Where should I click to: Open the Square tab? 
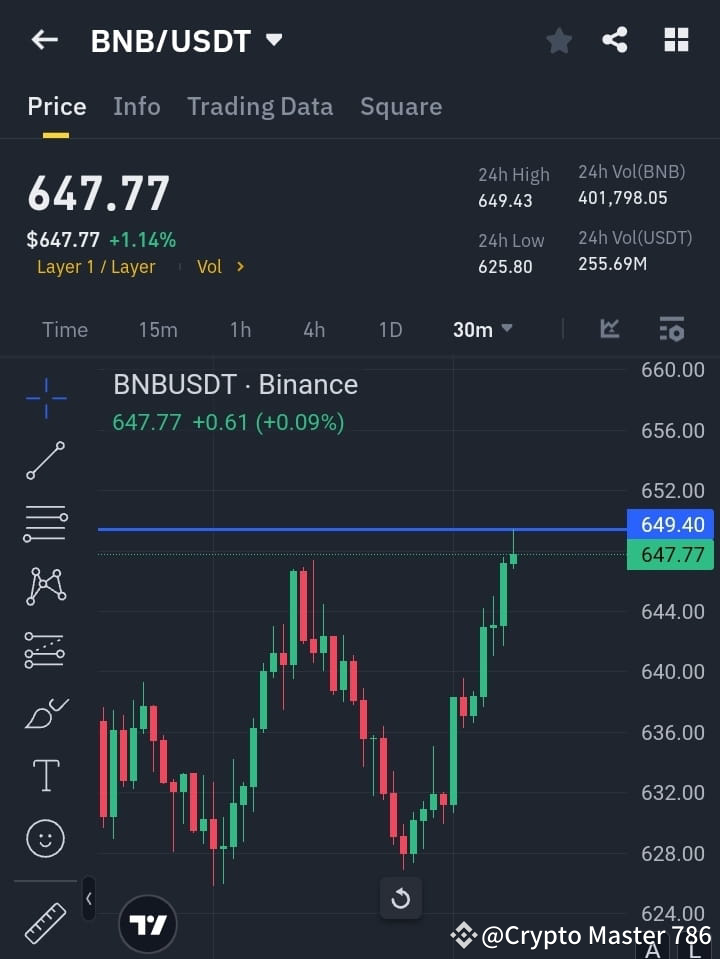coord(400,106)
